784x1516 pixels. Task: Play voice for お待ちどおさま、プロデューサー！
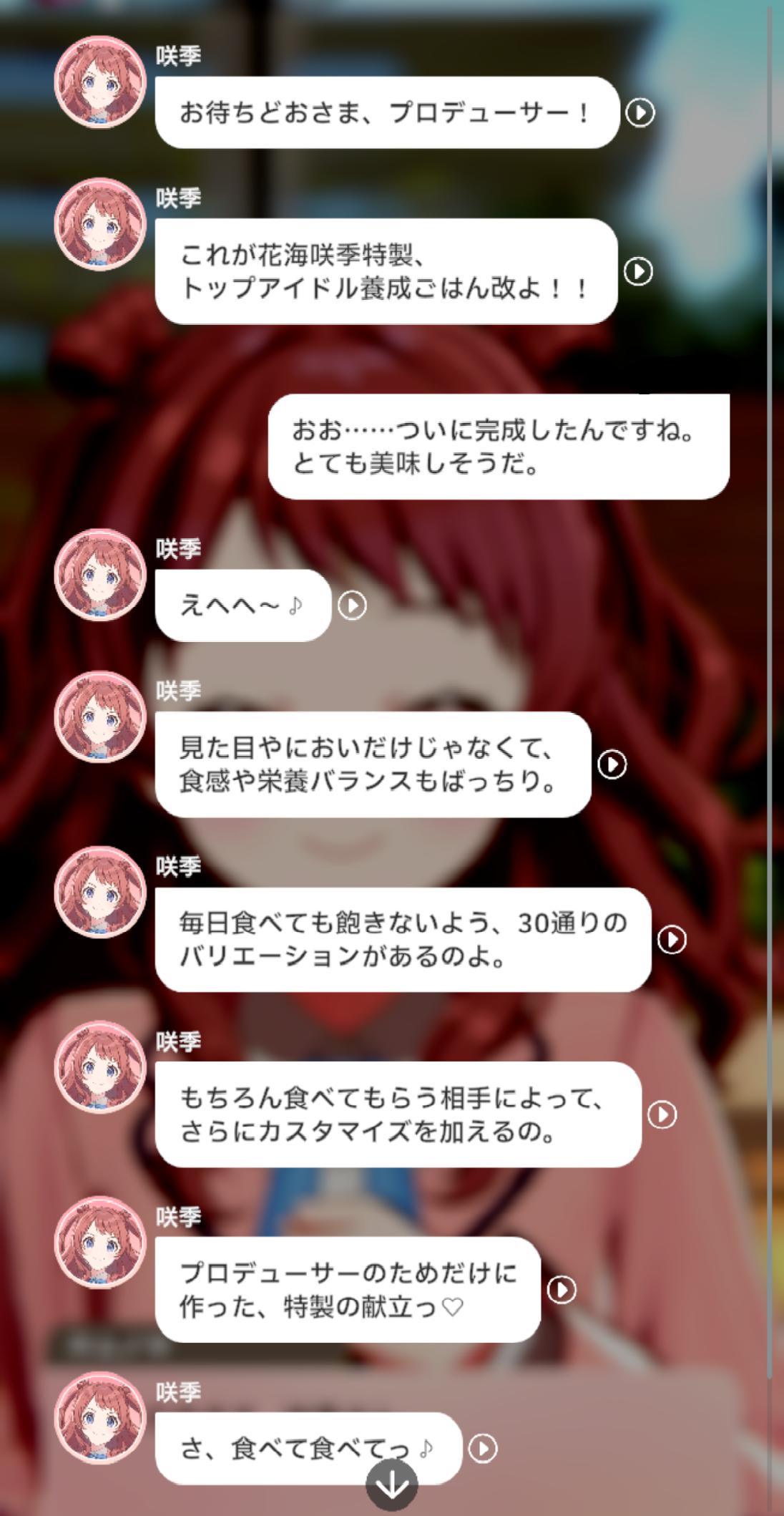point(640,112)
